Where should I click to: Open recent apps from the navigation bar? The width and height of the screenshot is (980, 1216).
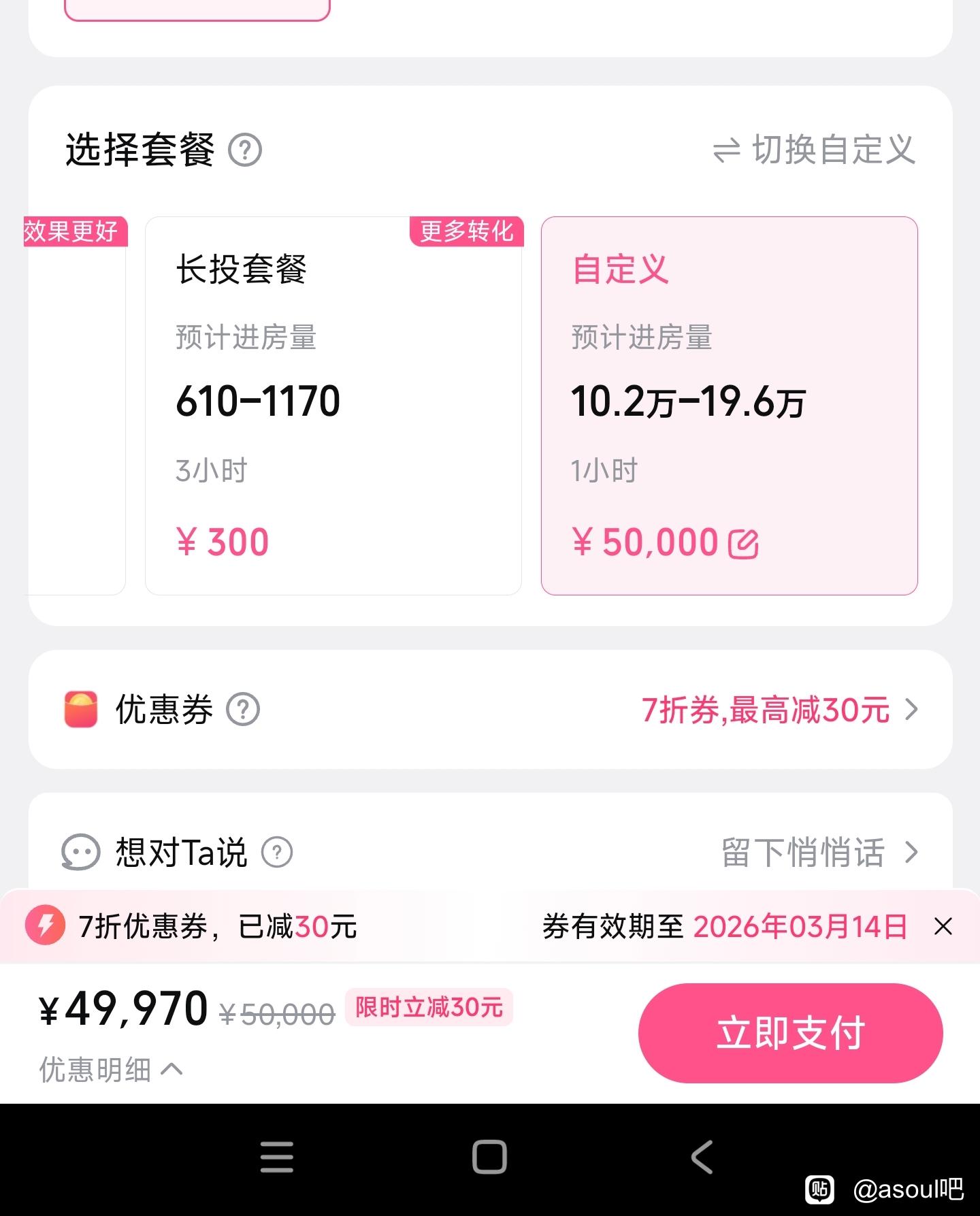(x=277, y=1157)
